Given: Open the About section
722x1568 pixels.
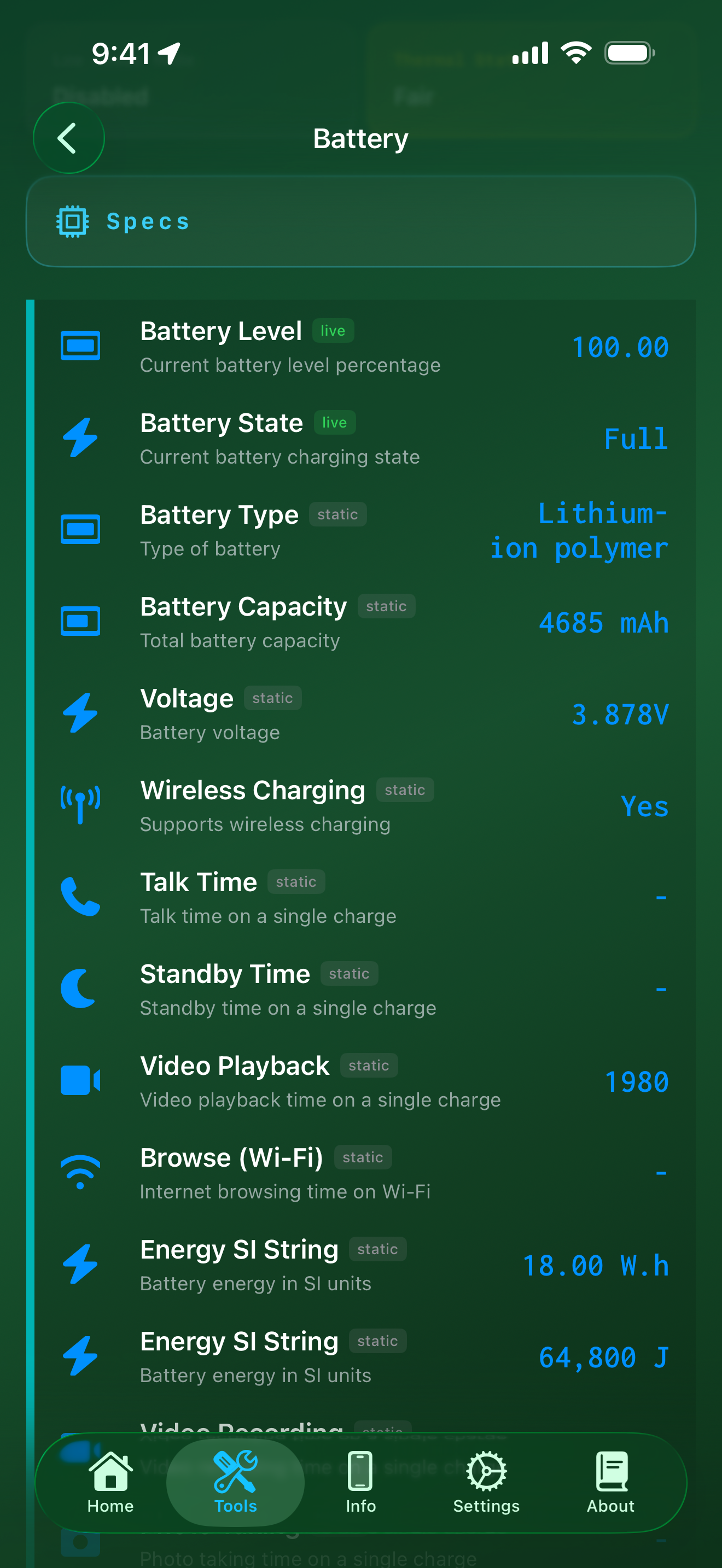Looking at the screenshot, I should pyautogui.click(x=610, y=1482).
